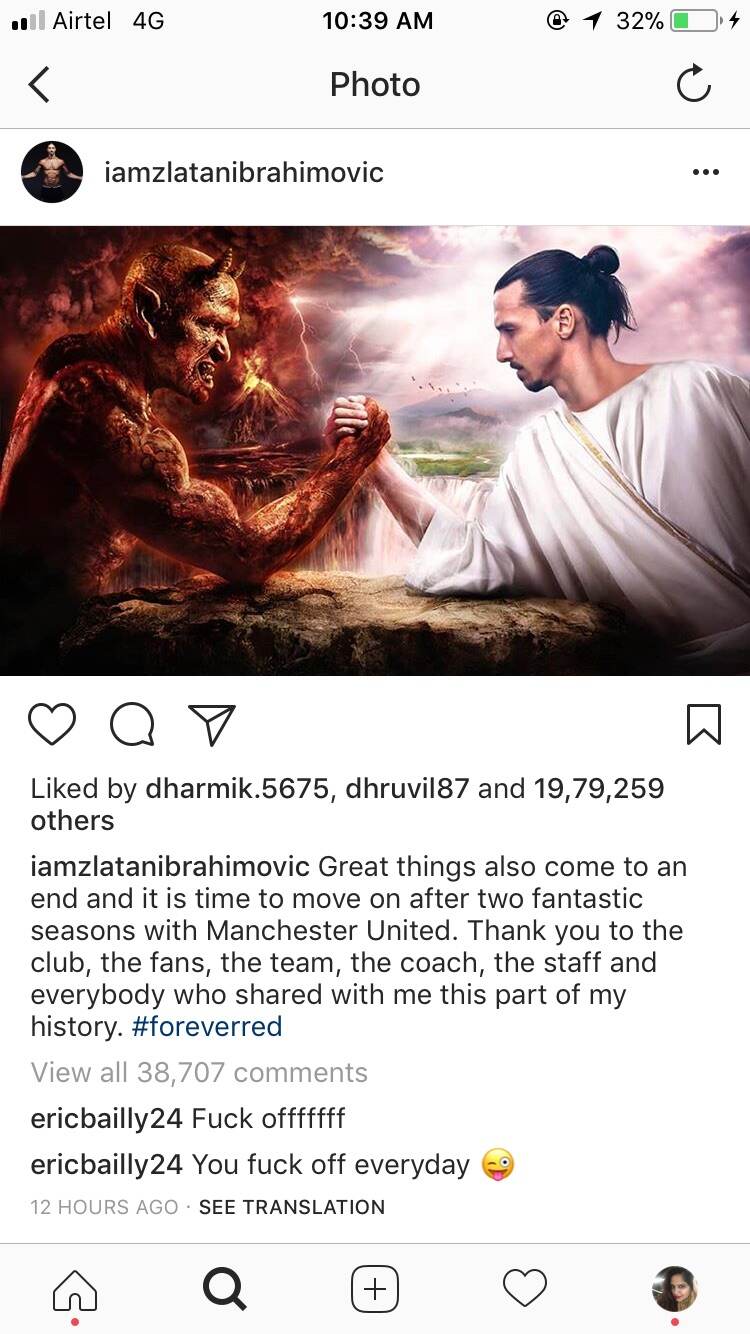Open ericbailly24's profile from first comment
Image resolution: width=750 pixels, height=1334 pixels.
click(x=107, y=1119)
